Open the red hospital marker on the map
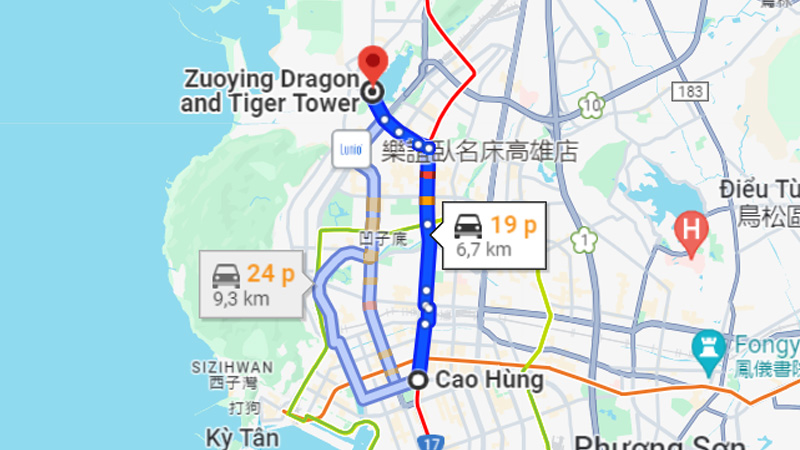The image size is (800, 450). click(x=690, y=230)
